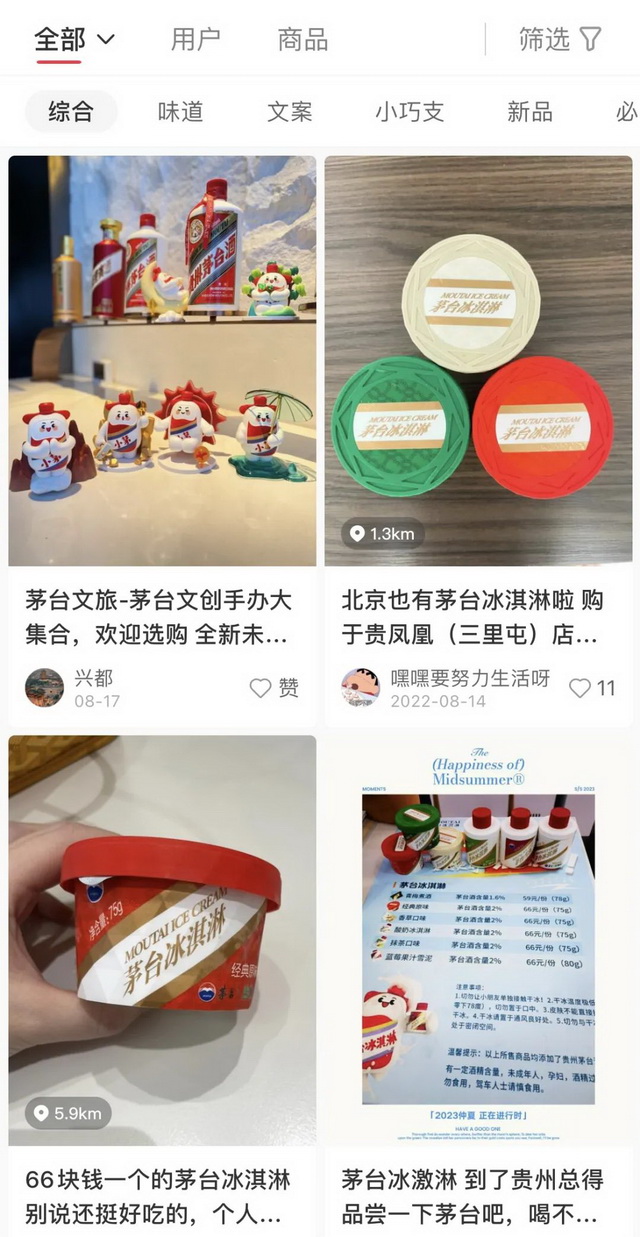Open the 北京也有茅台冰淇淋啦 post
640x1237 pixels.
coord(478,360)
